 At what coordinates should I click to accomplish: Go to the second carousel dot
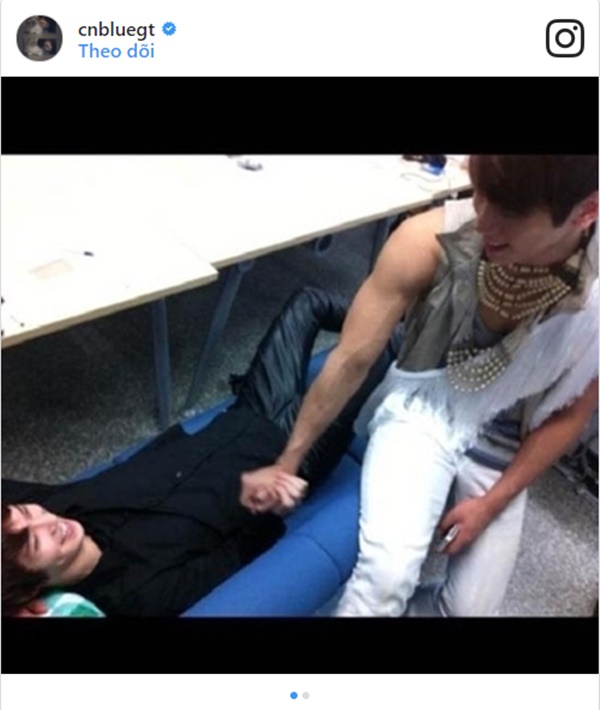tap(306, 695)
